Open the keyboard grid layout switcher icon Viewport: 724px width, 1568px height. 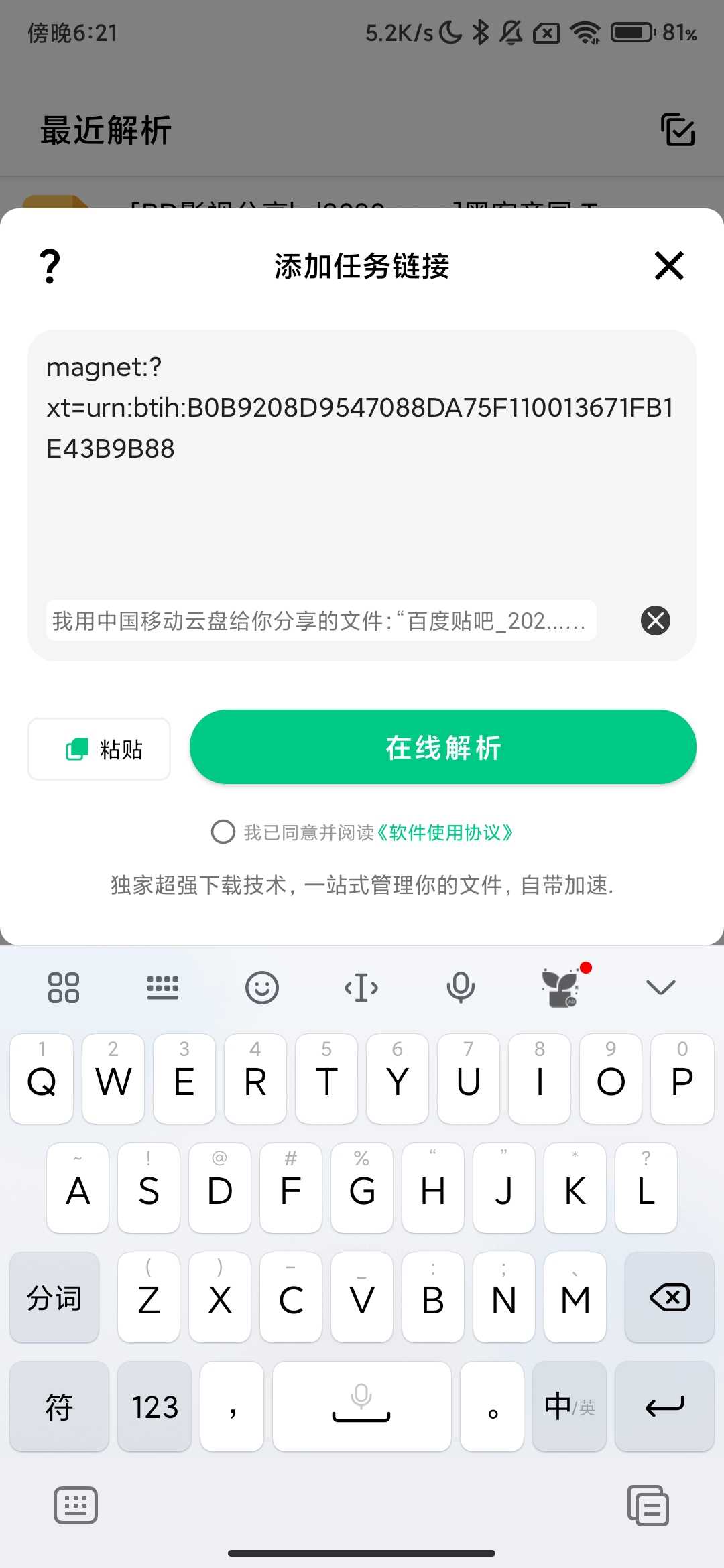coord(64,987)
